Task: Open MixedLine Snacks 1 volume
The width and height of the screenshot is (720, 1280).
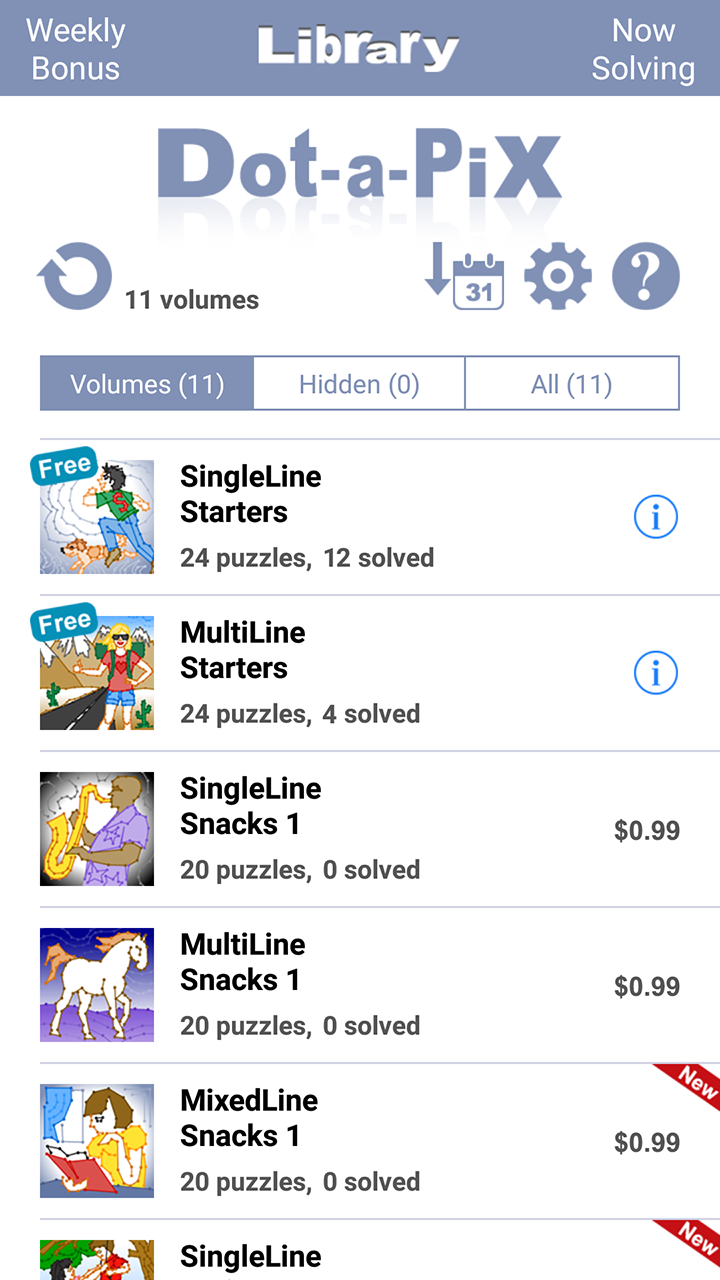Action: tap(300, 1141)
